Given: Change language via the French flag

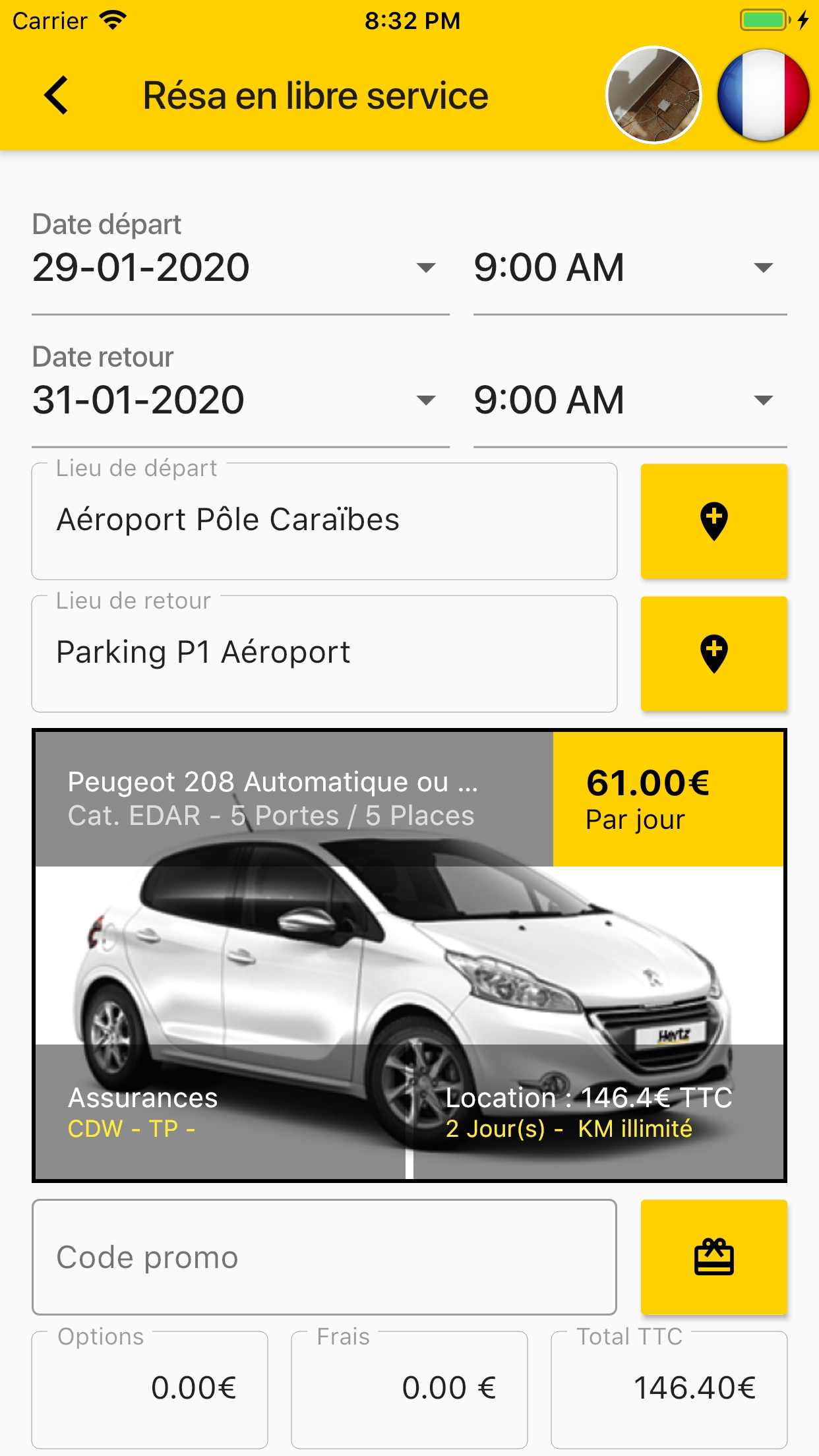Looking at the screenshot, I should click(763, 95).
